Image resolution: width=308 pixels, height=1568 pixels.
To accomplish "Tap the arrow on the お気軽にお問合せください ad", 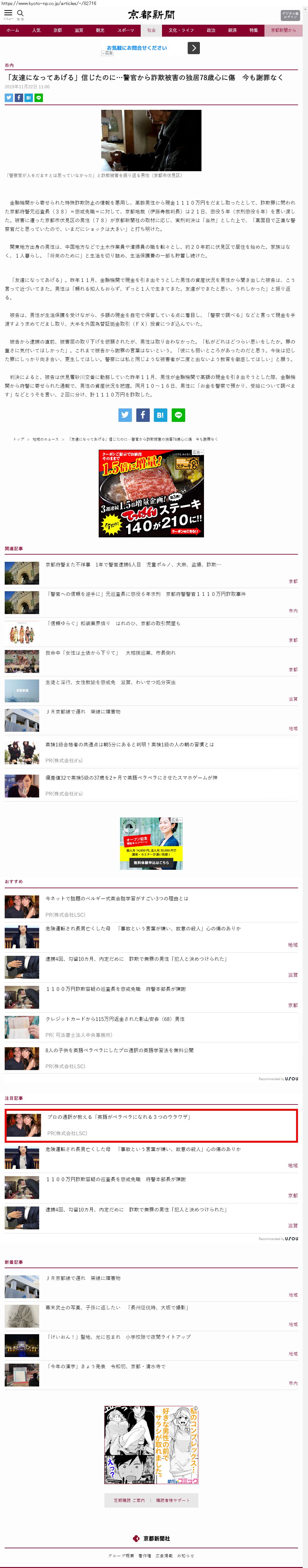I will 193,48.
